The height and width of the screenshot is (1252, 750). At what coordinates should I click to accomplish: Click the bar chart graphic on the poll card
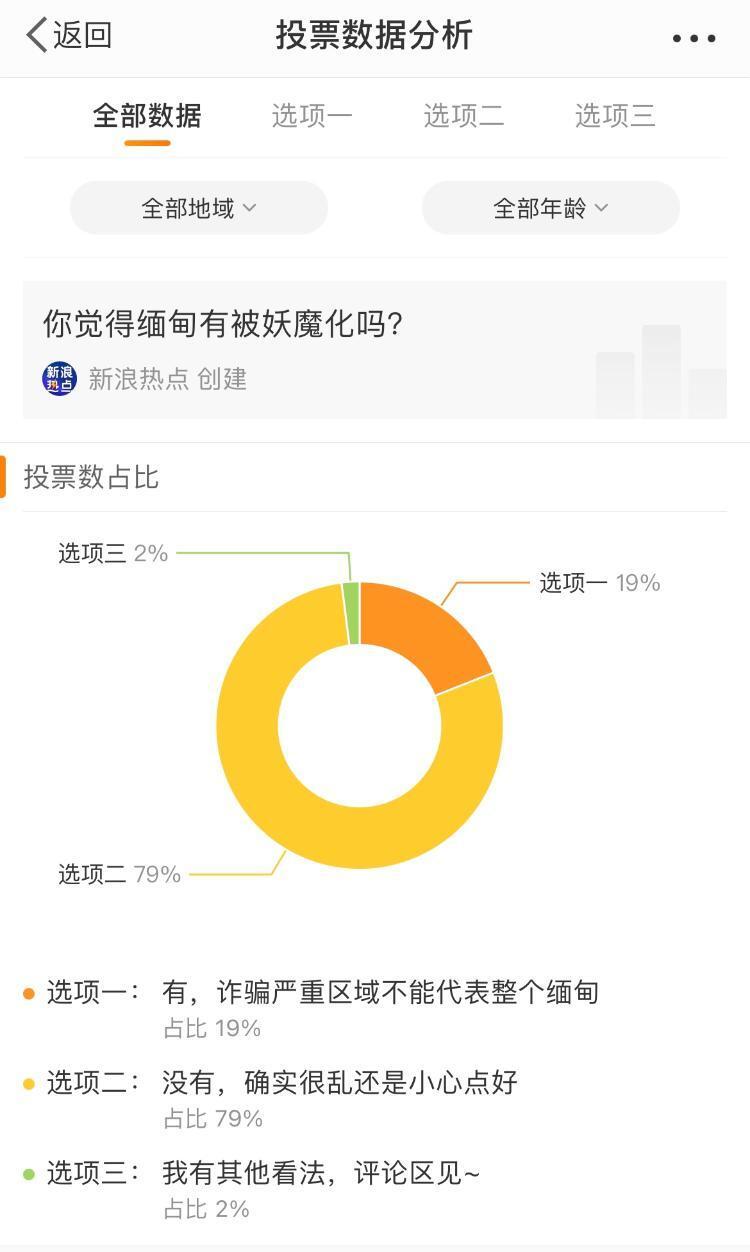tap(660, 368)
